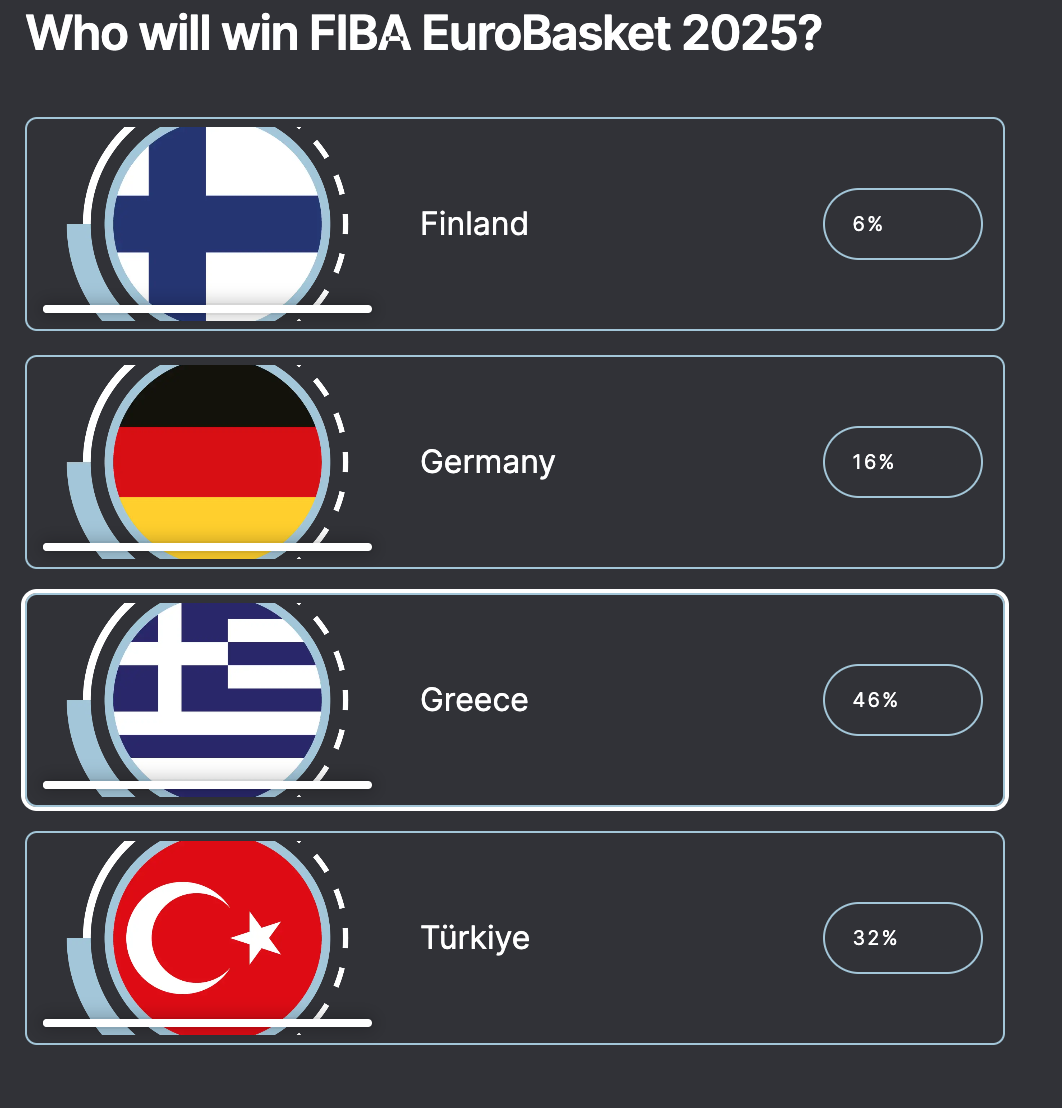Vote for Finland in the poll
1062x1108 pixels.
tap(514, 224)
